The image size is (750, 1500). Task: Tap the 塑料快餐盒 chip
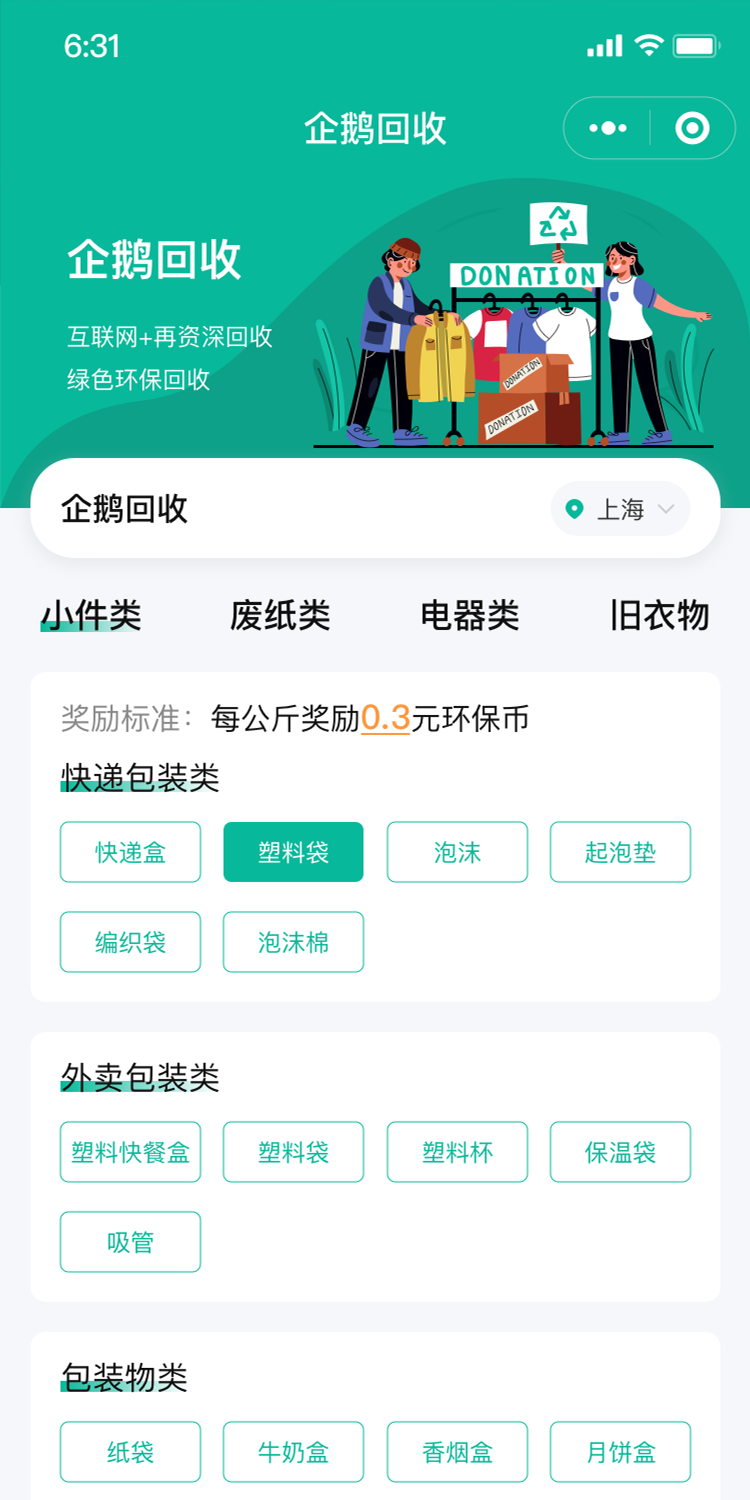pos(130,1152)
